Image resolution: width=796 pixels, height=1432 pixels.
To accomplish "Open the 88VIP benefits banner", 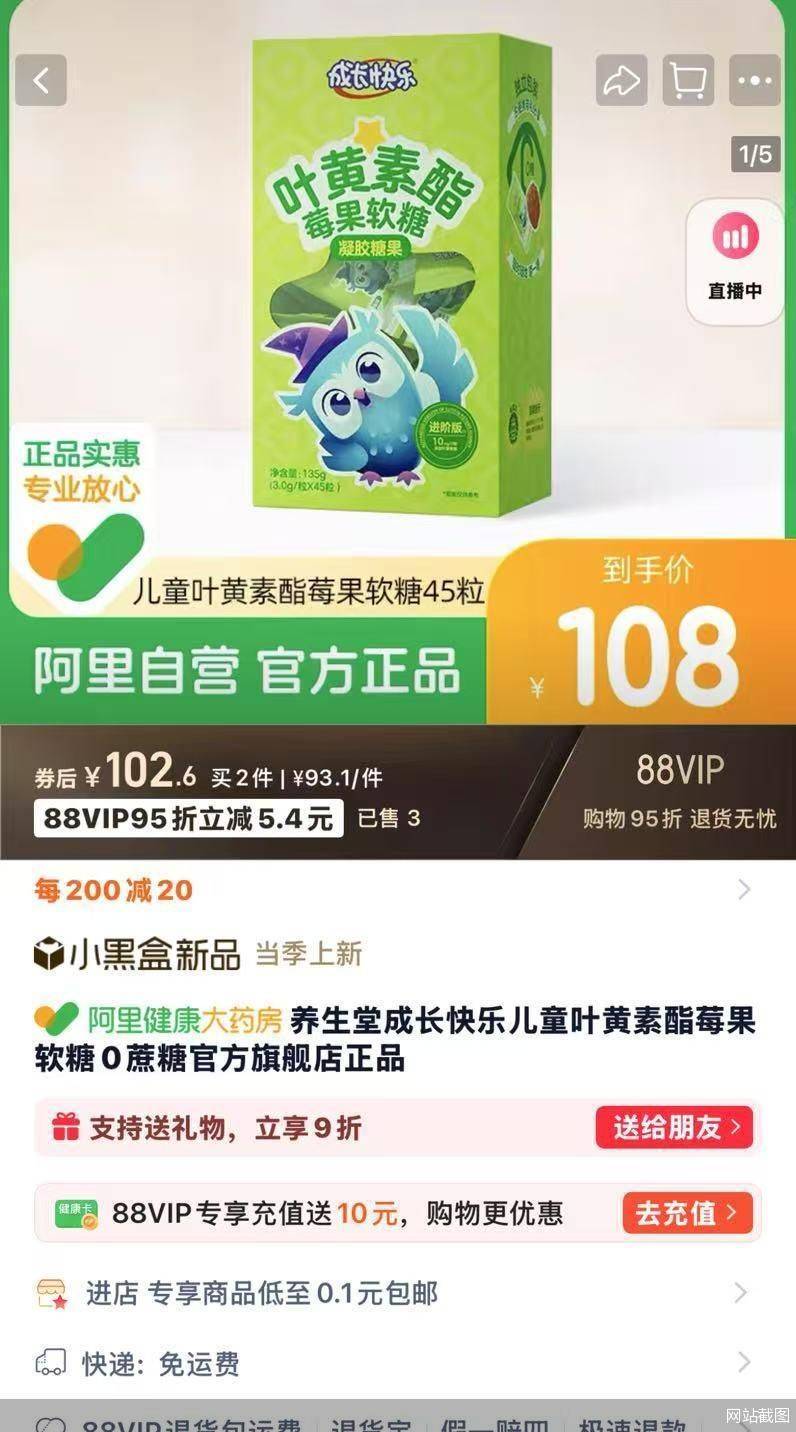I will click(x=680, y=791).
